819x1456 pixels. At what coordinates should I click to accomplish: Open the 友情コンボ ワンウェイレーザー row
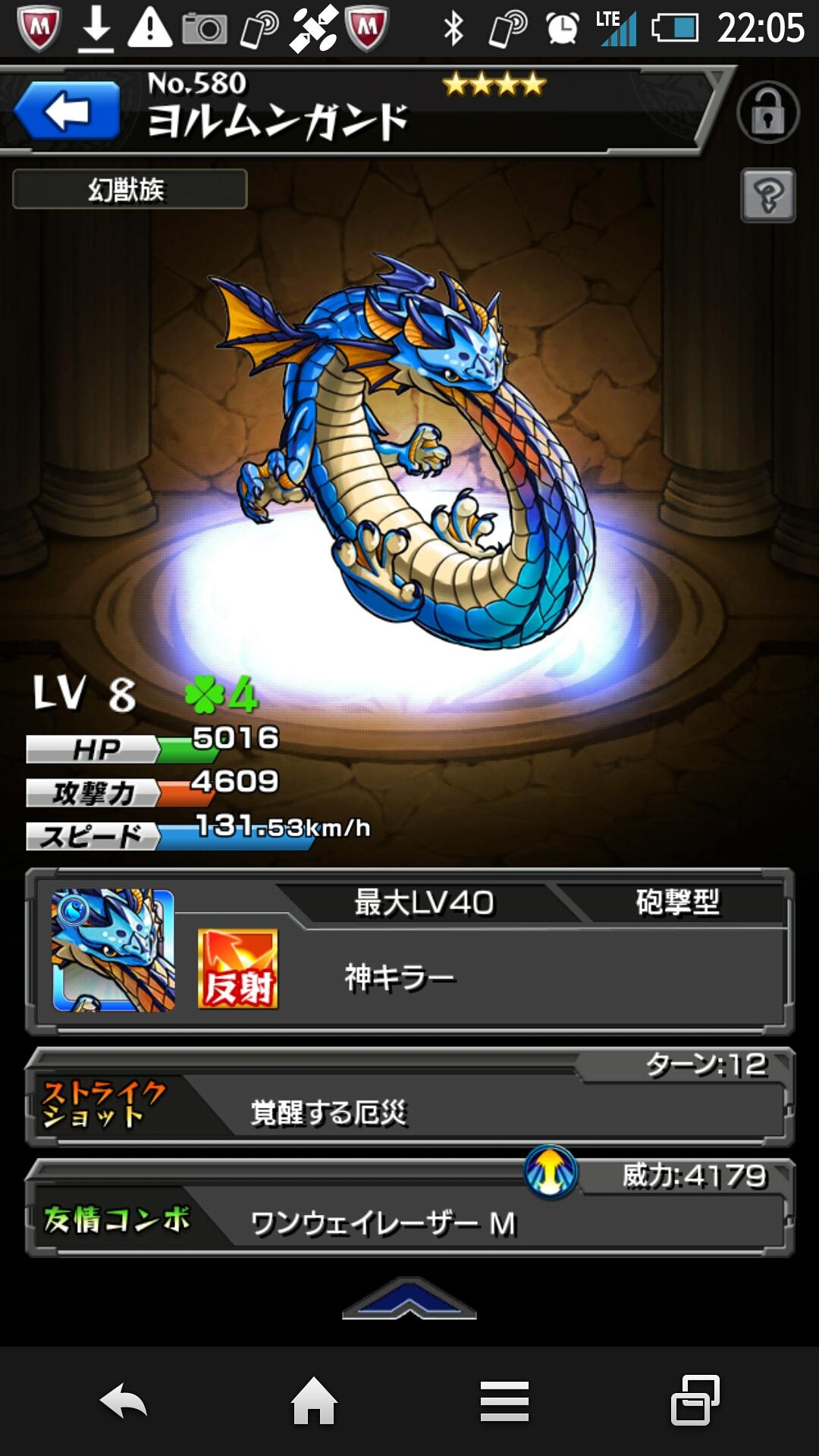coord(409,1207)
